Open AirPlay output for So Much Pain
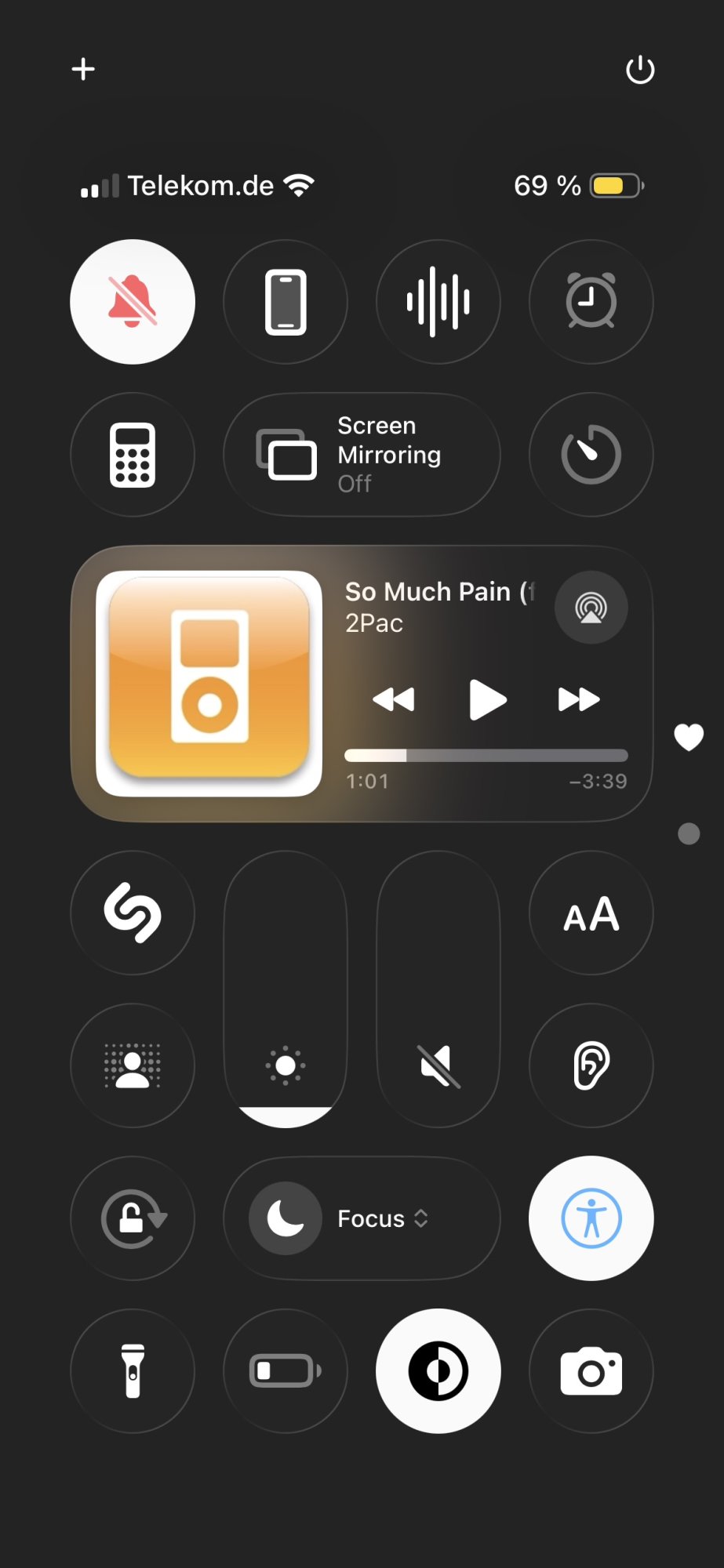This screenshot has height=1568, width=724. [591, 608]
